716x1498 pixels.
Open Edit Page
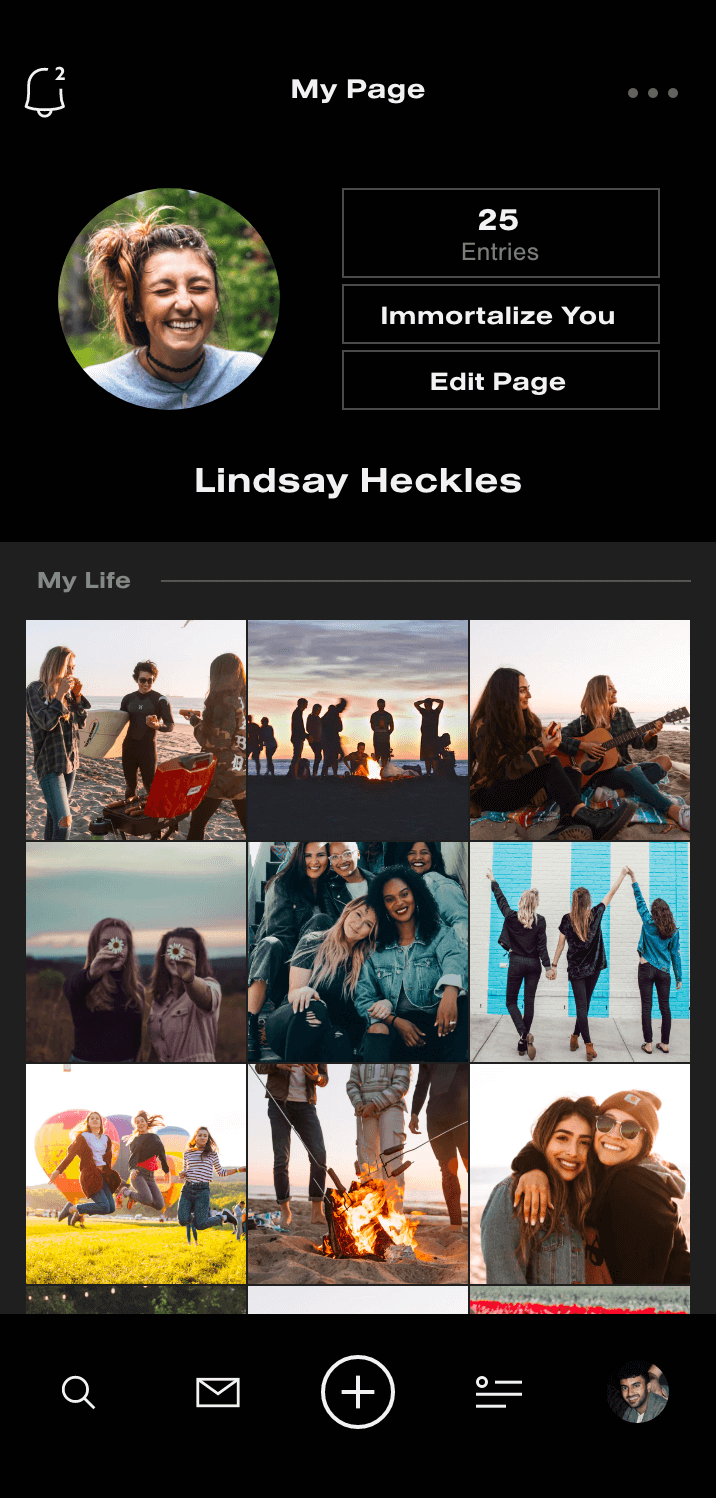pyautogui.click(x=500, y=381)
